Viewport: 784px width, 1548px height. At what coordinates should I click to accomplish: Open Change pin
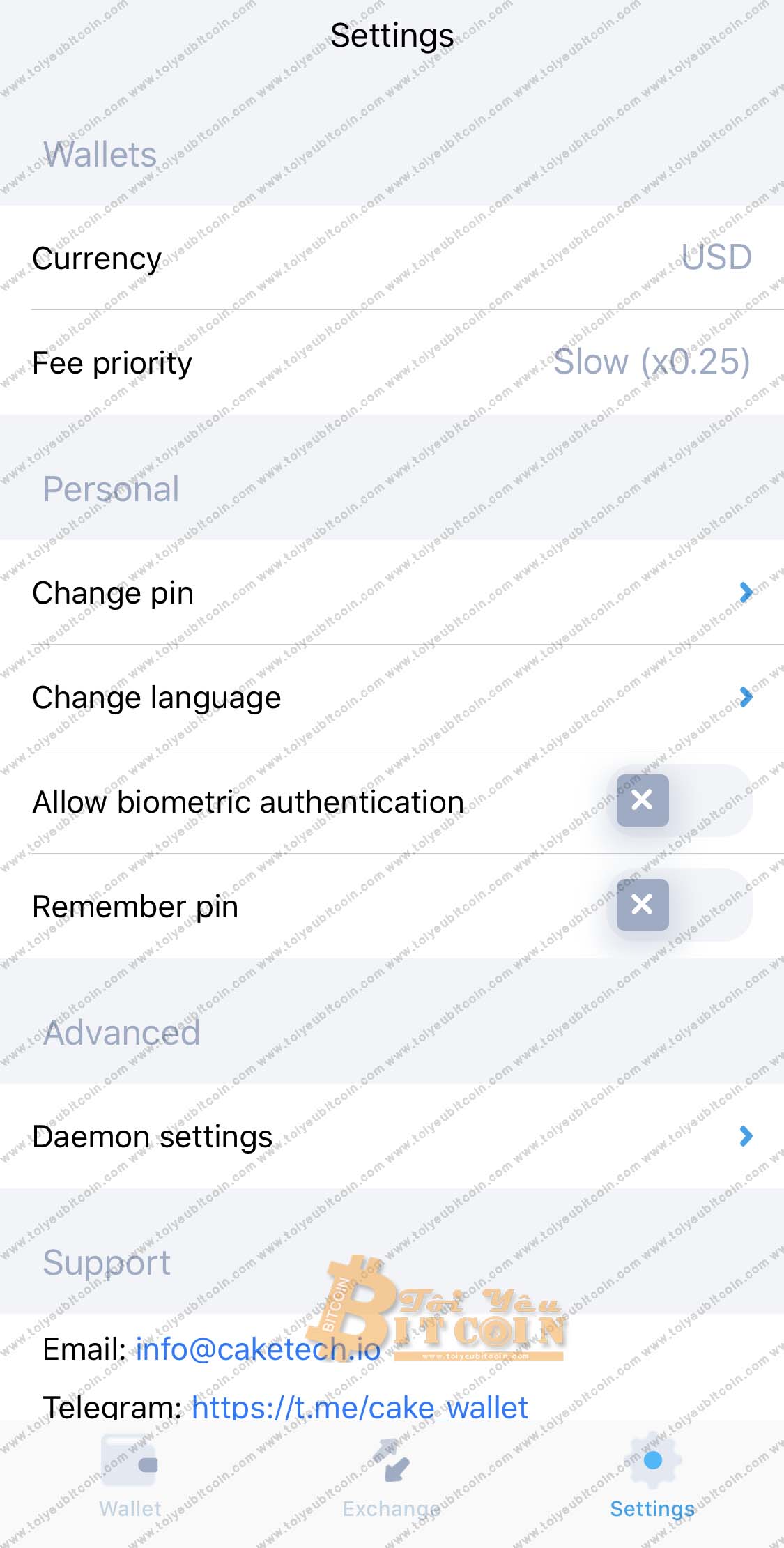392,592
